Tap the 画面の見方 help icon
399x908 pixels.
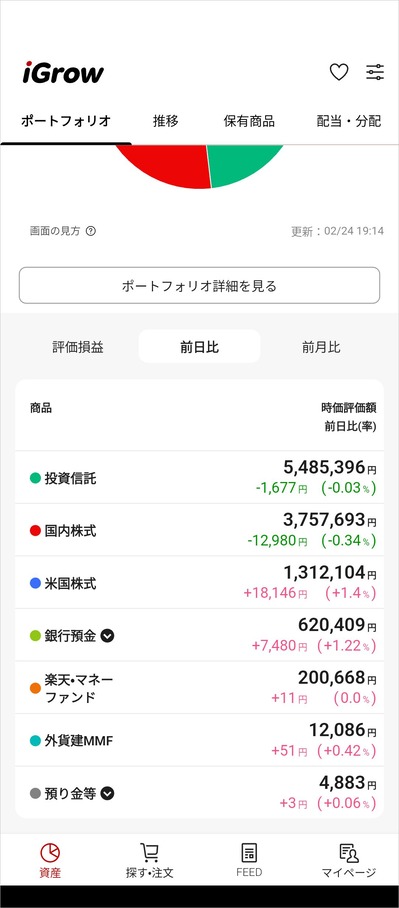pyautogui.click(x=91, y=231)
